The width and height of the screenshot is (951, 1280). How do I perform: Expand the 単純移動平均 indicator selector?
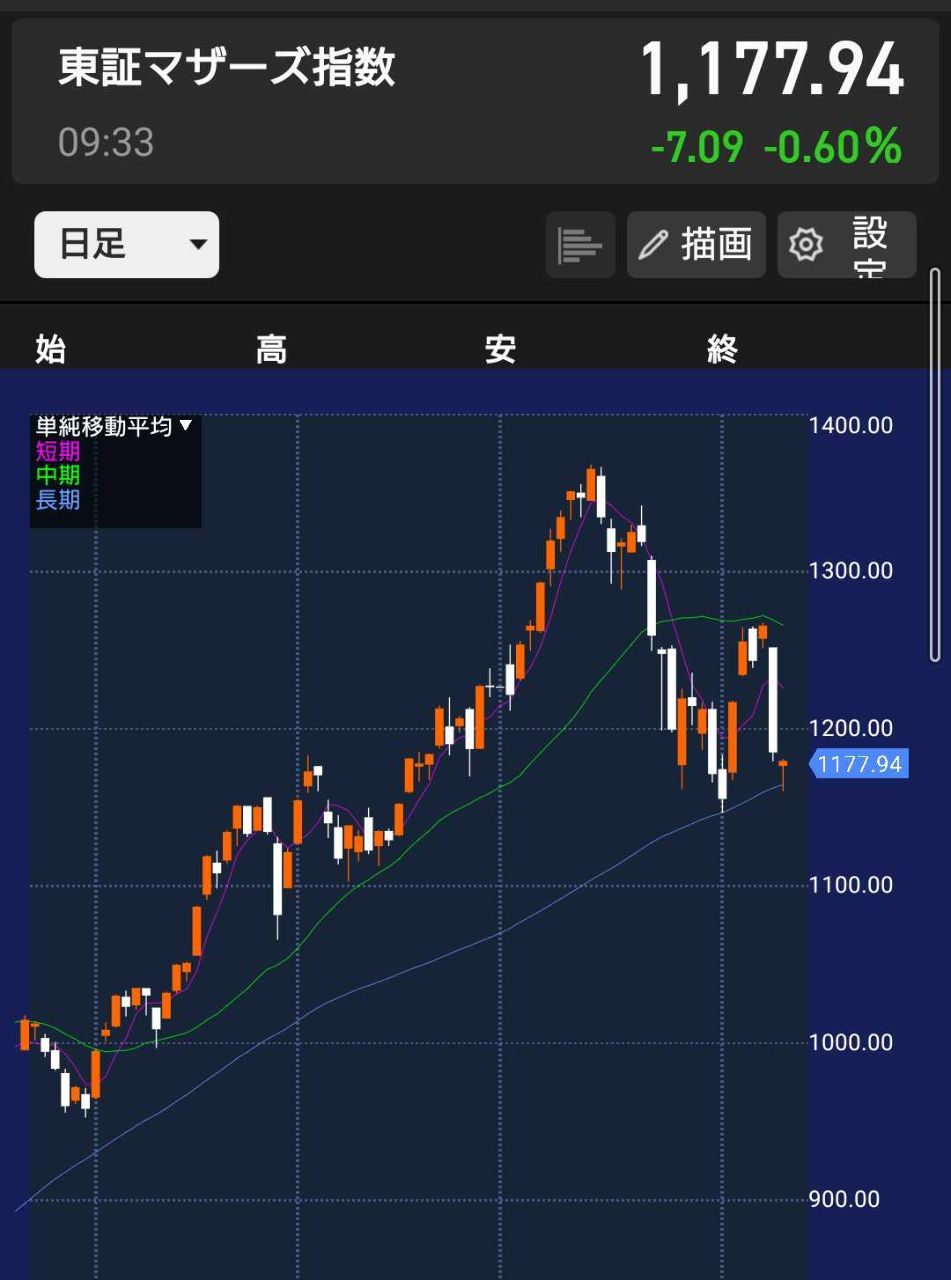click(114, 427)
